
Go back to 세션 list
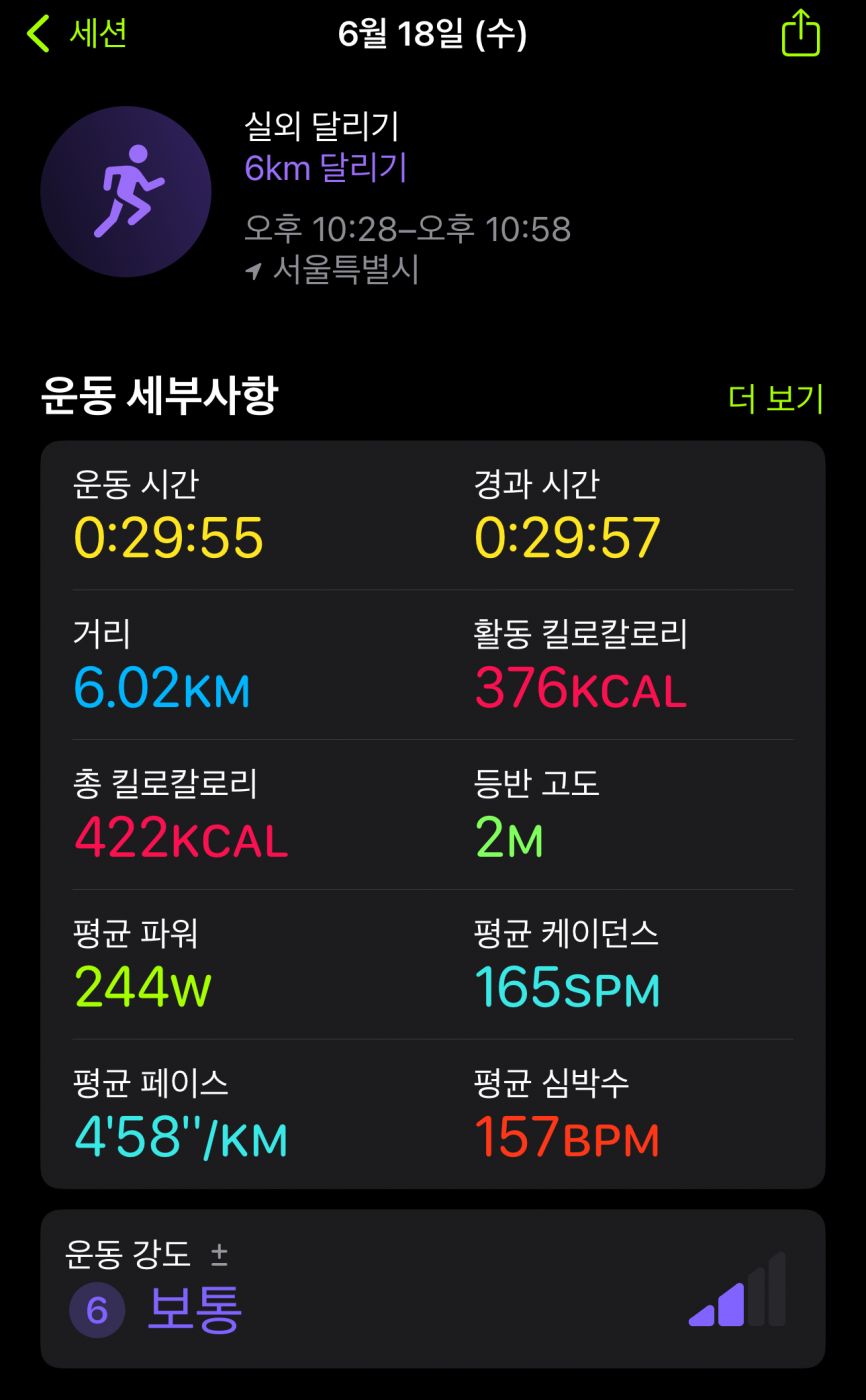click(x=76, y=34)
